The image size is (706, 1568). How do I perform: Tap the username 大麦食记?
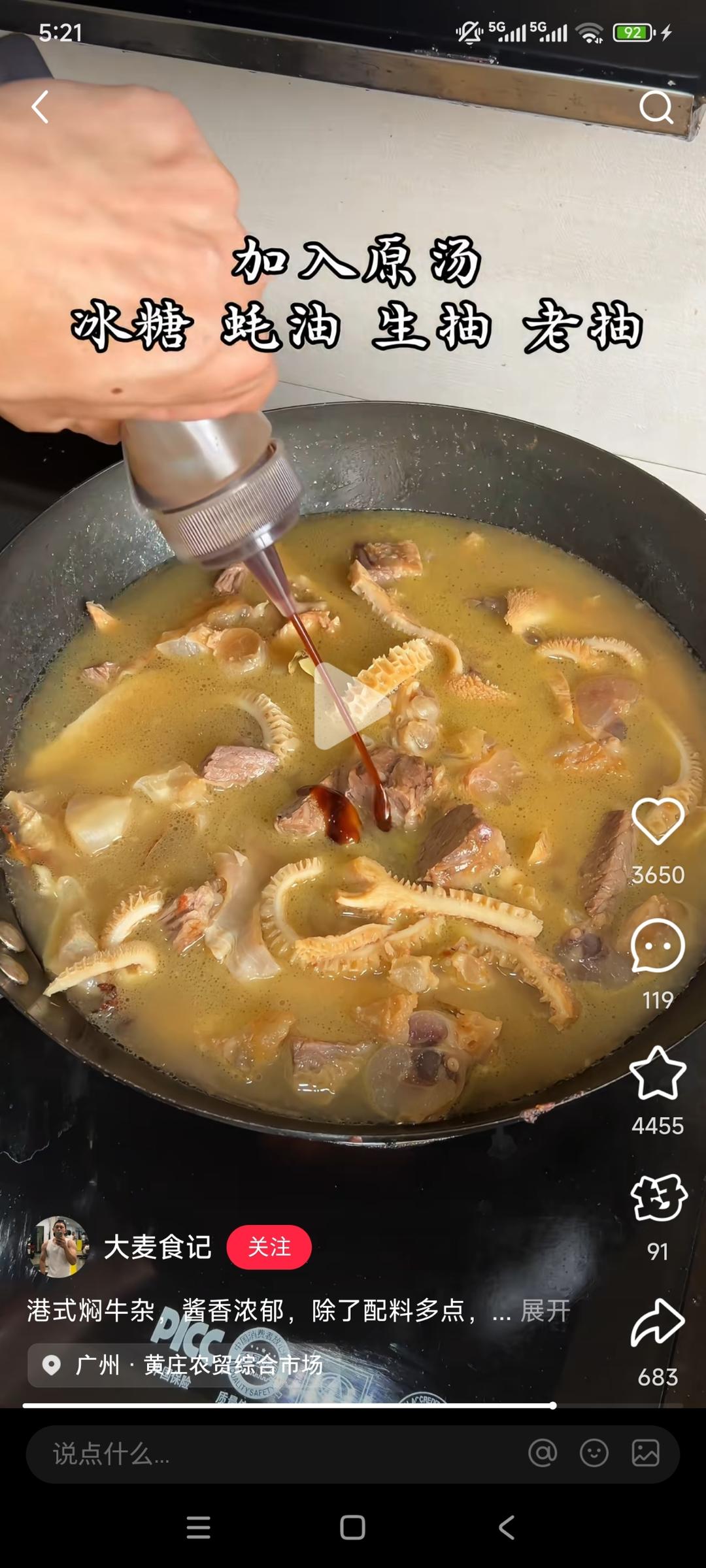[159, 1247]
